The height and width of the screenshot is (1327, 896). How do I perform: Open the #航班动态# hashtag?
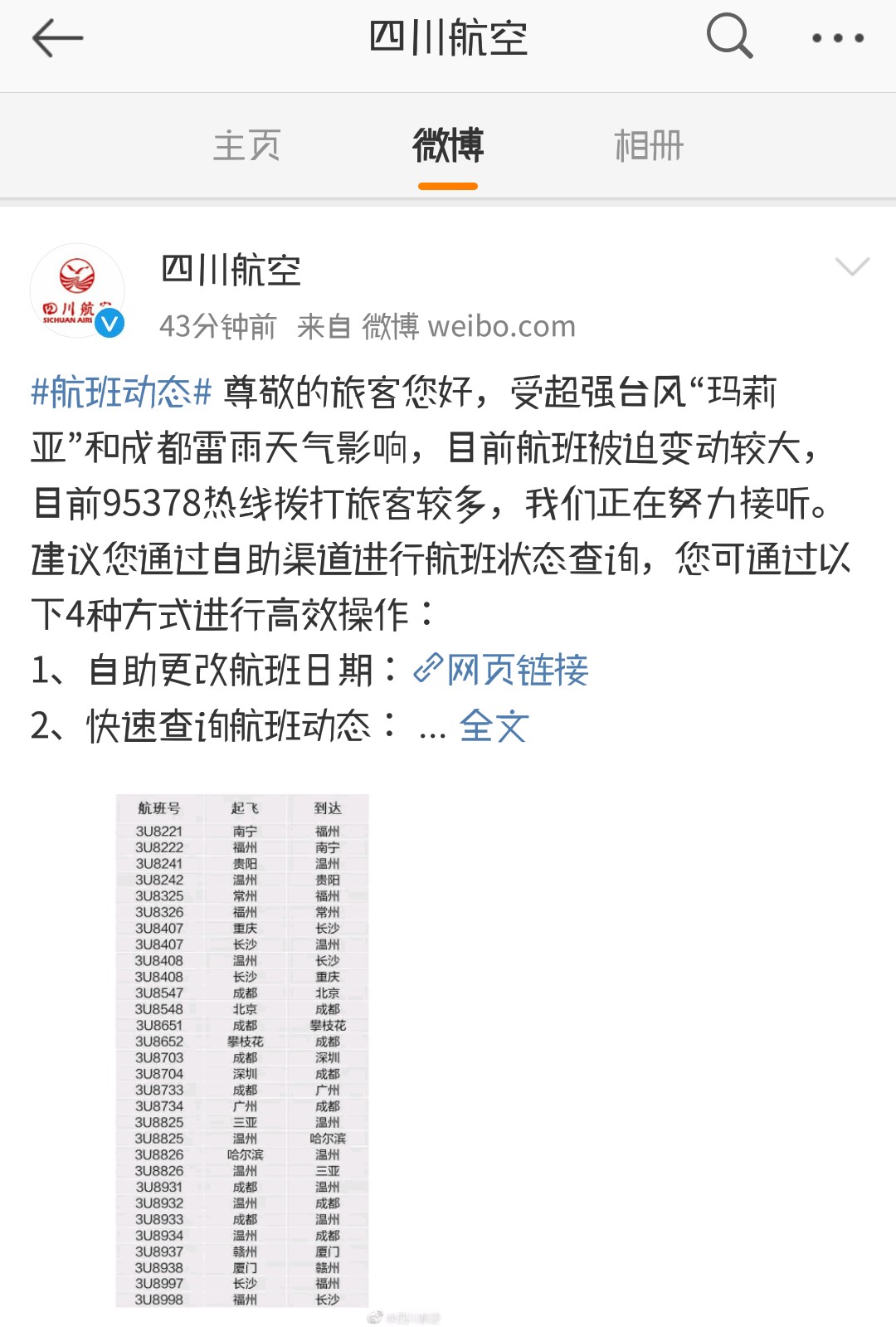point(122,392)
